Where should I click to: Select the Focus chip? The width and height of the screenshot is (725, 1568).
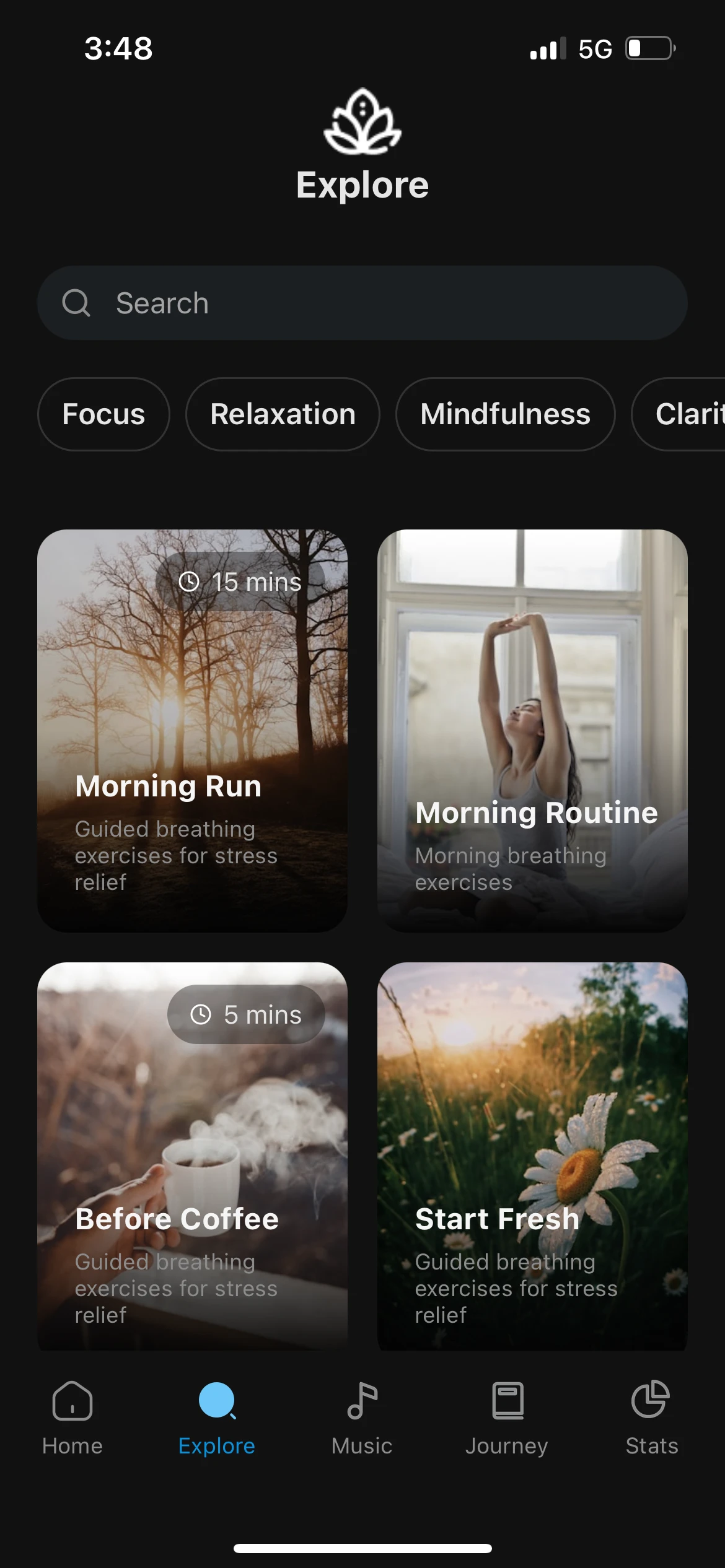[x=103, y=414]
